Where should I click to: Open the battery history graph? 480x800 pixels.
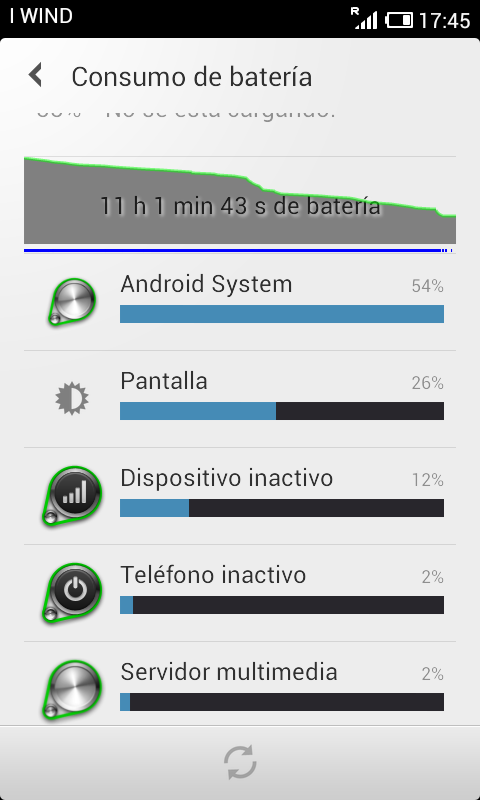(x=240, y=205)
